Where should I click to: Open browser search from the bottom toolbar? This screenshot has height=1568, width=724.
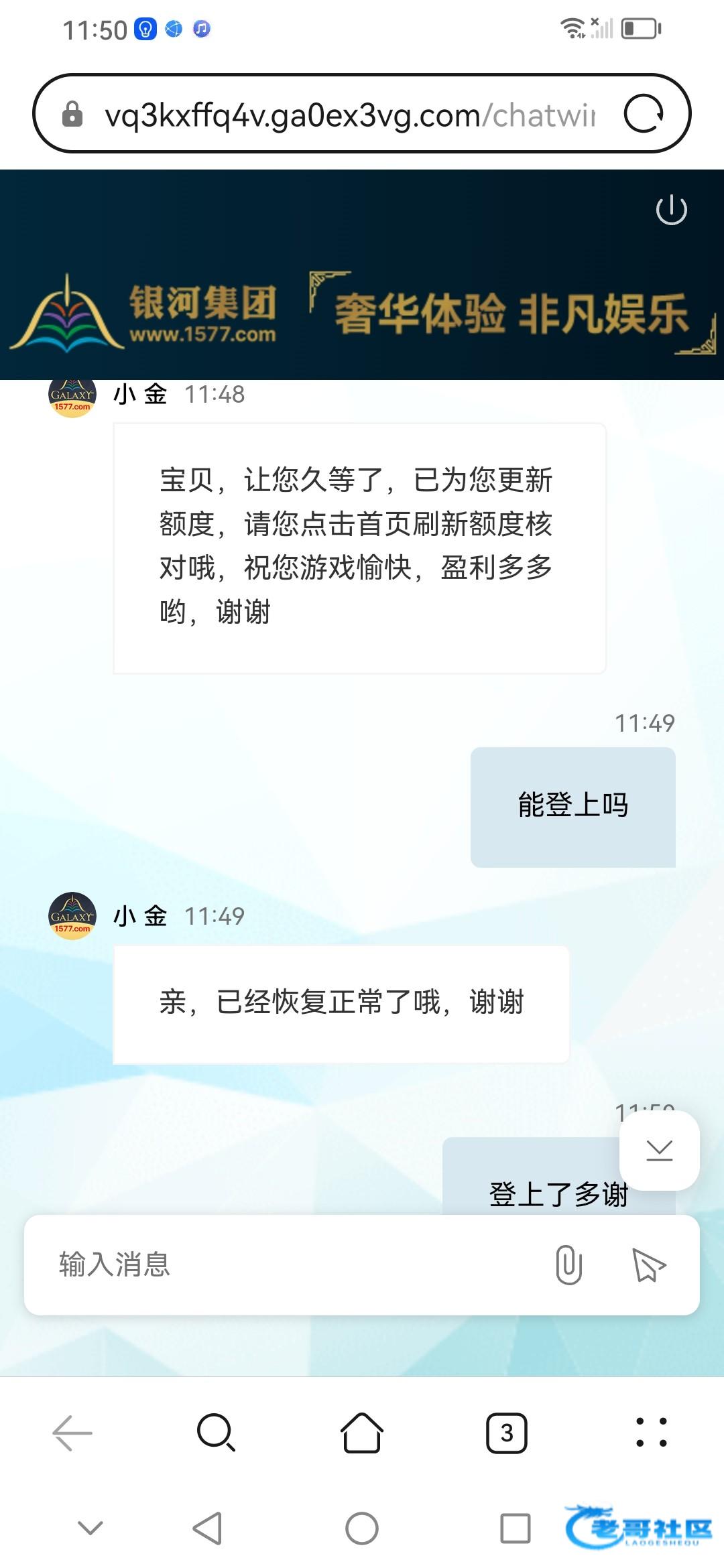[216, 1433]
